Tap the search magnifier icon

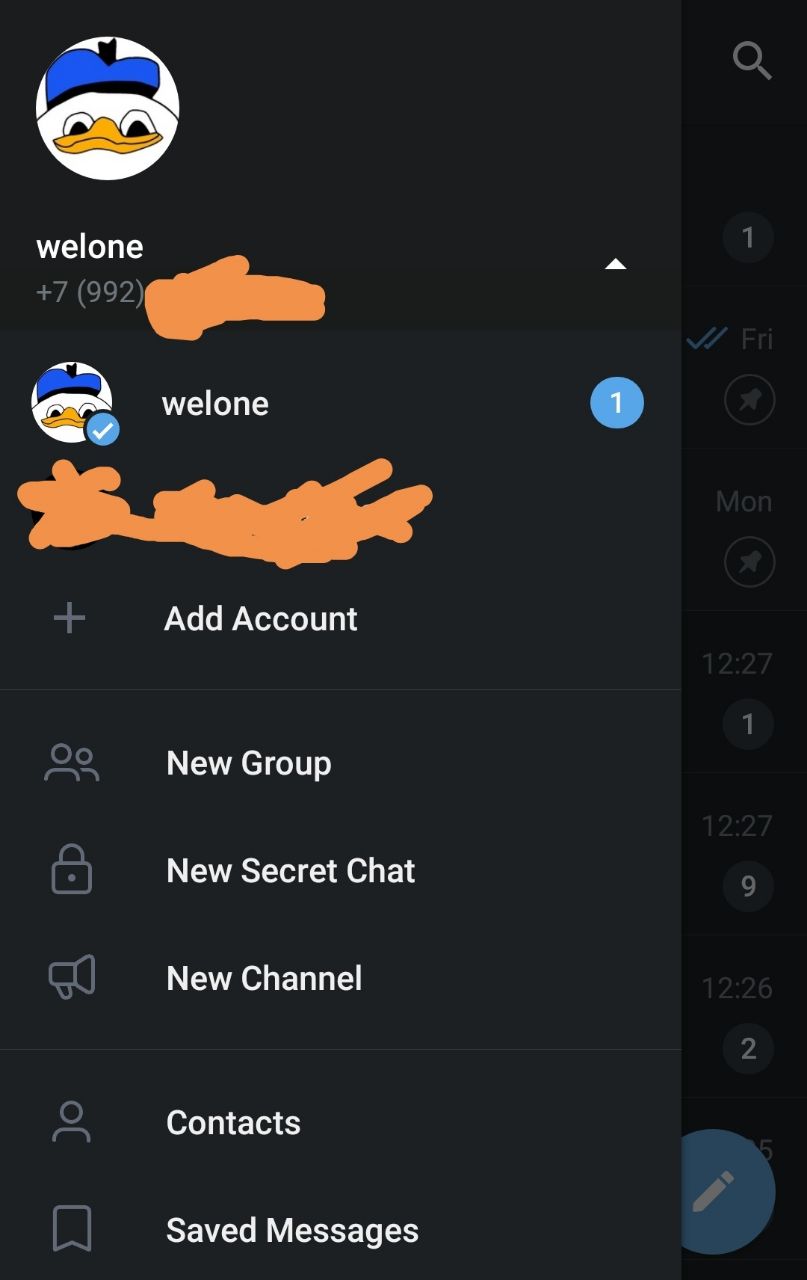coord(752,61)
